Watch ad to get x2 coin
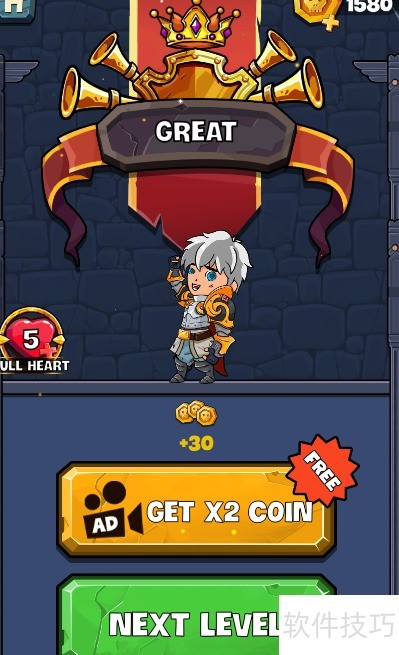399x655 pixels. 196,510
